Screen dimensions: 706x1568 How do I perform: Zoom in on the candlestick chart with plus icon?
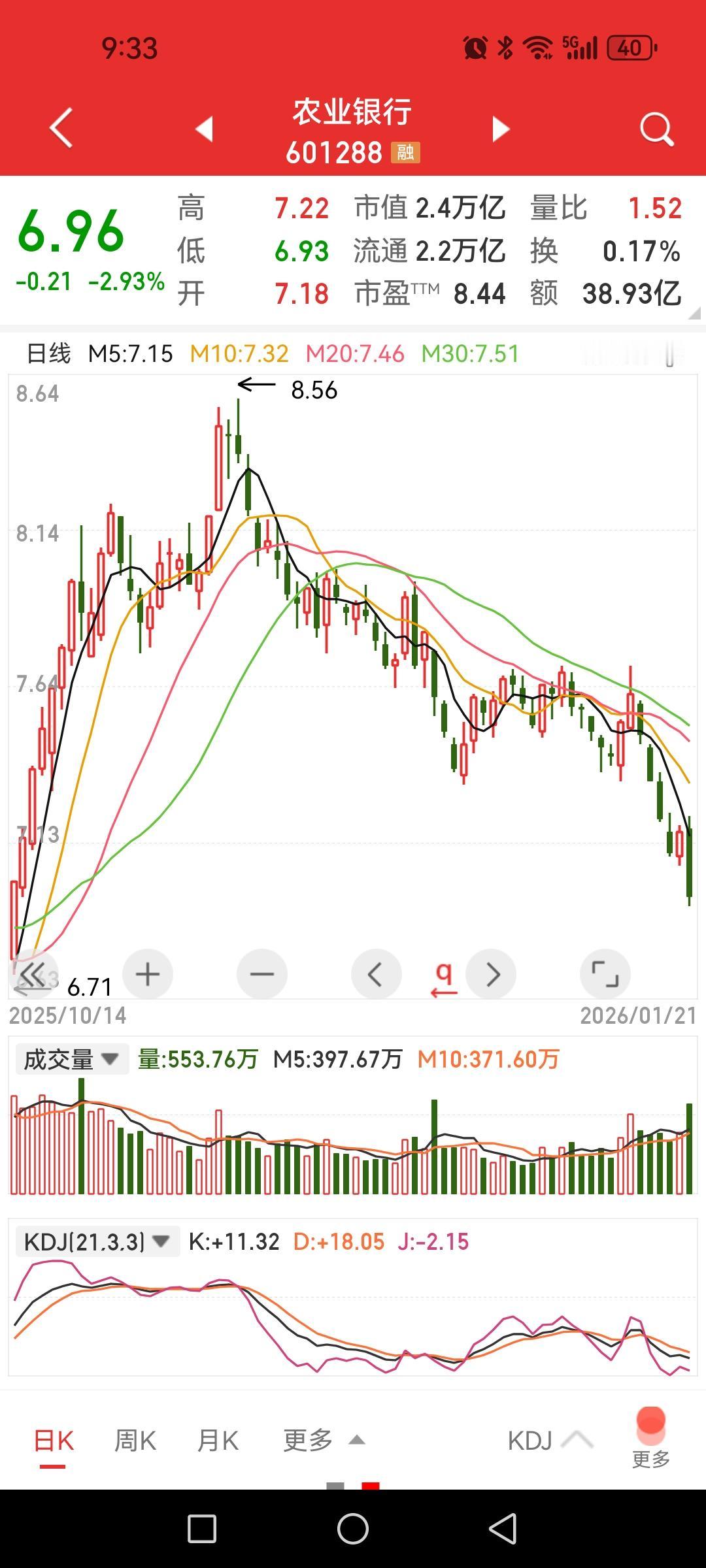click(147, 973)
